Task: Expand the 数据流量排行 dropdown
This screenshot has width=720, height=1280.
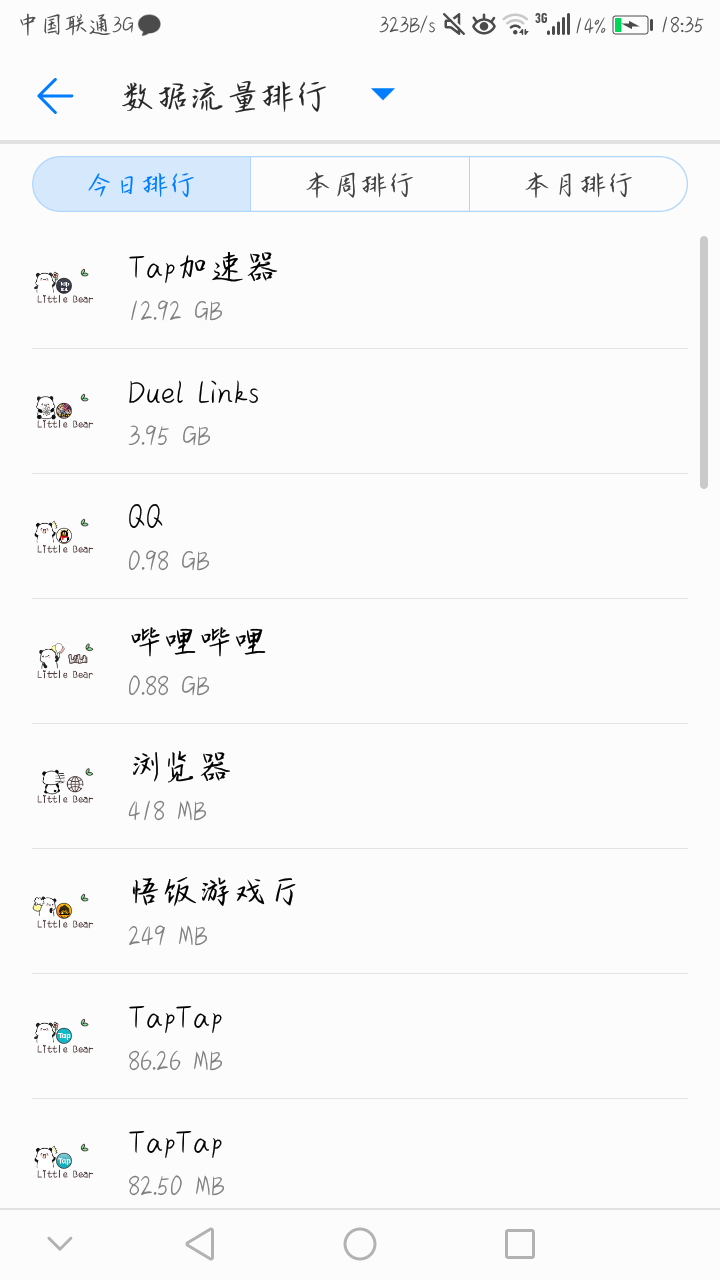Action: click(382, 95)
